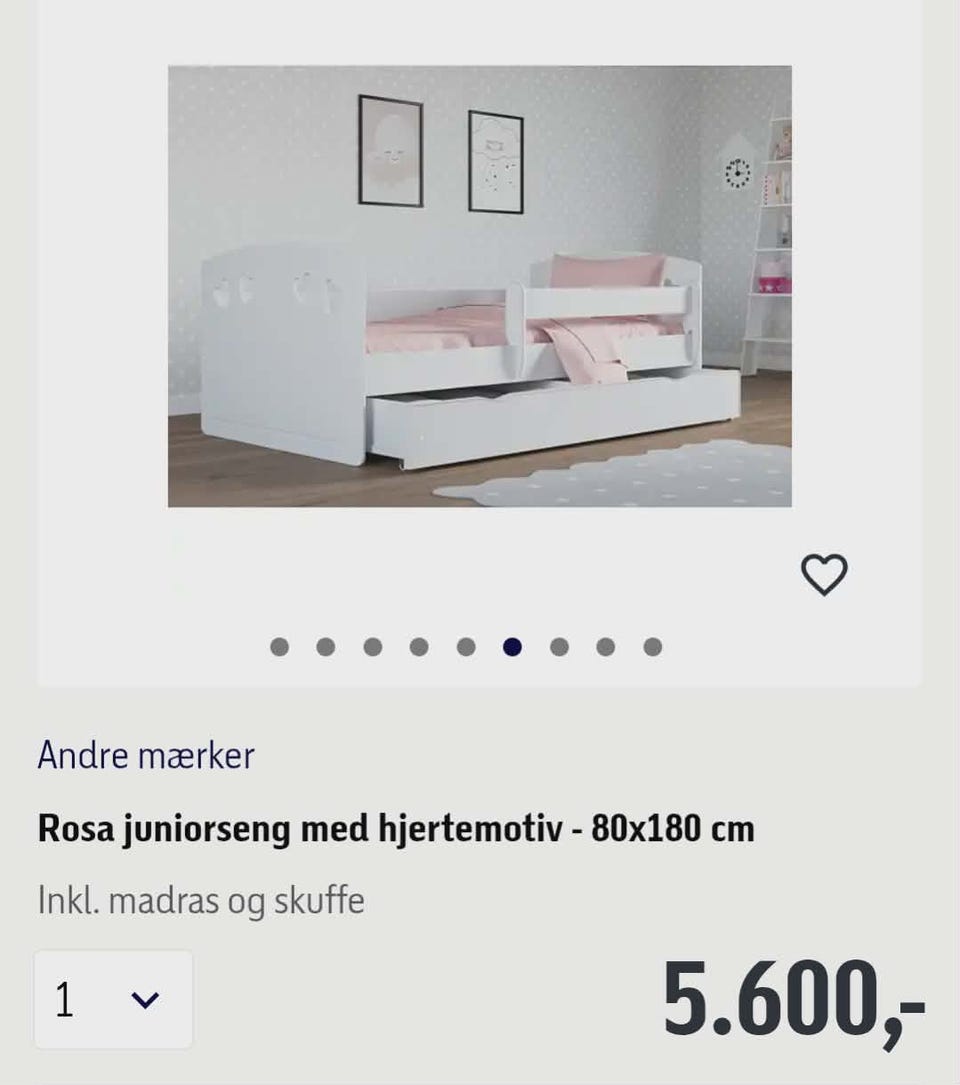Click the price 5.600,-
Screen dimensions: 960x1085
coord(789,999)
